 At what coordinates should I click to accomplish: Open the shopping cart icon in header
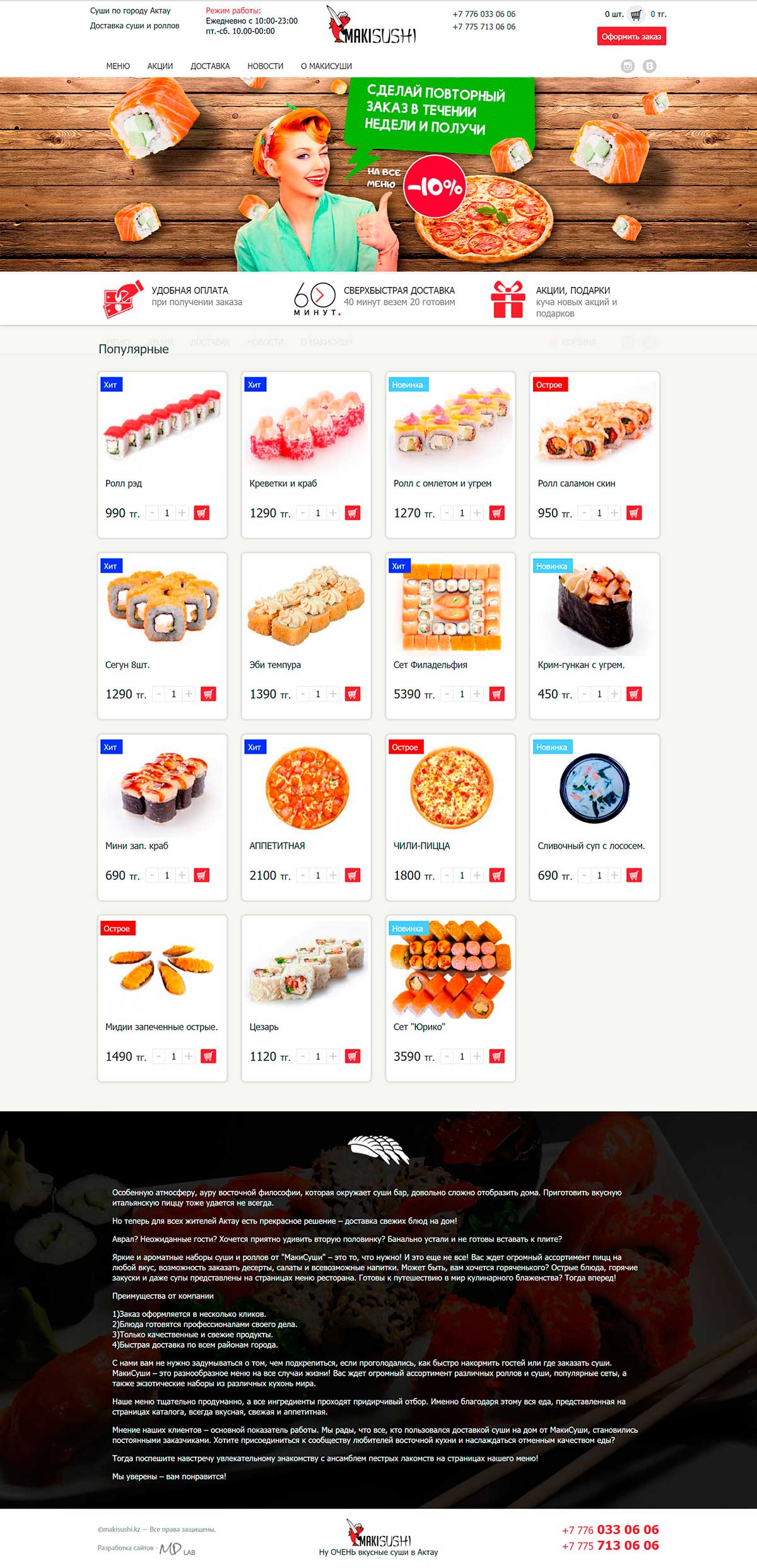point(636,15)
